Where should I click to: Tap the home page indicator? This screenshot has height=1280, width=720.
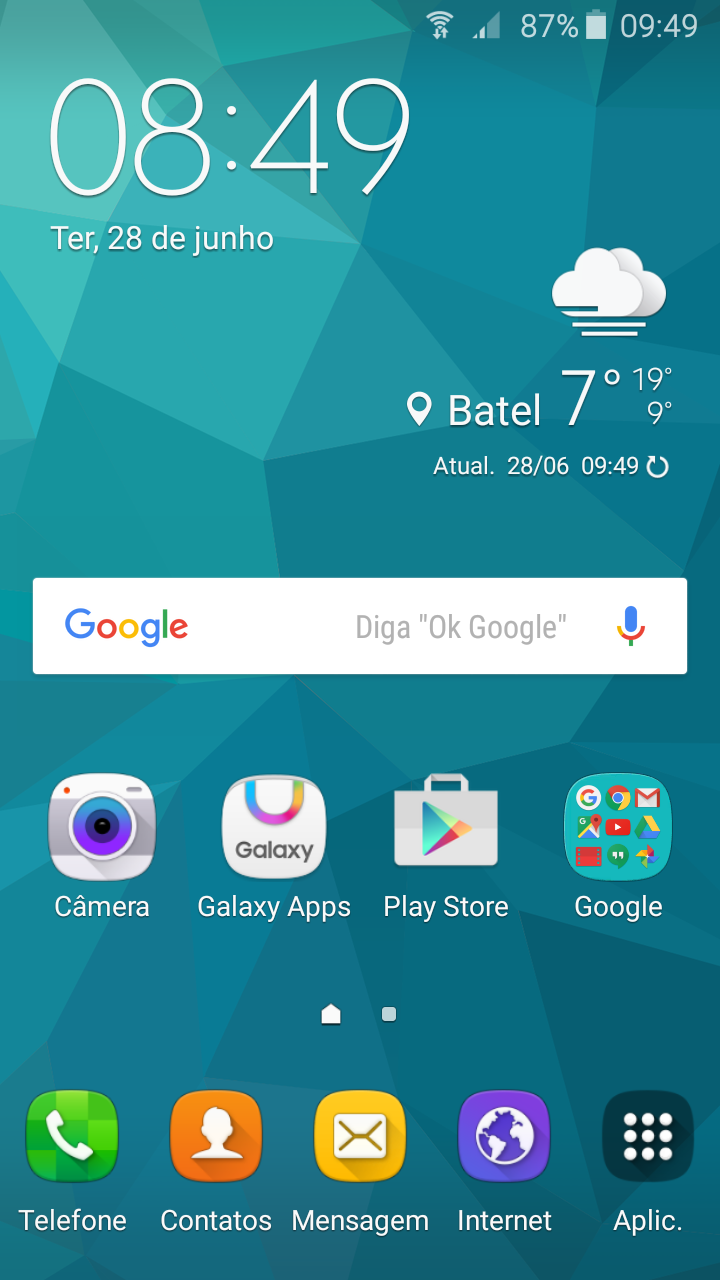331,1014
